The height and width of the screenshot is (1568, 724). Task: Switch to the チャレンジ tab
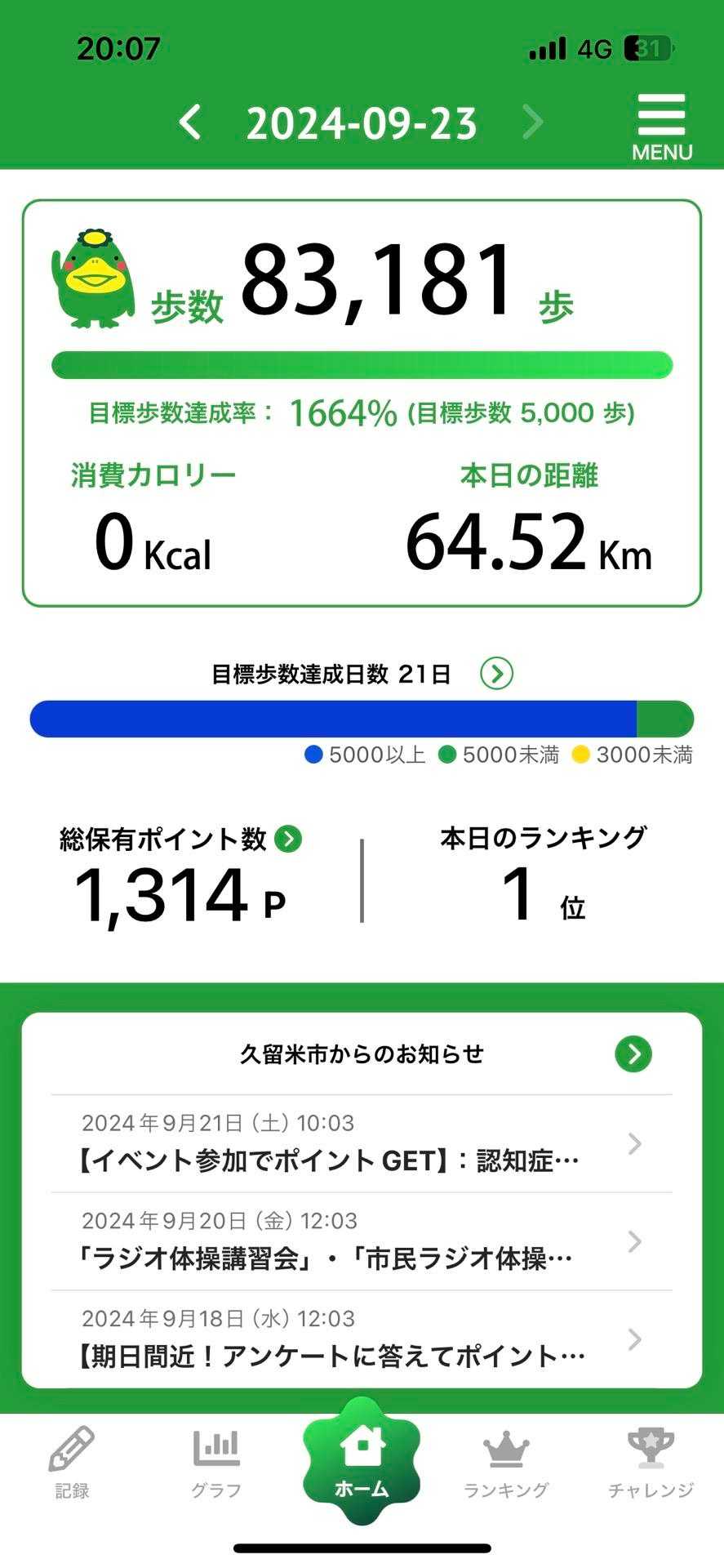tap(651, 1464)
